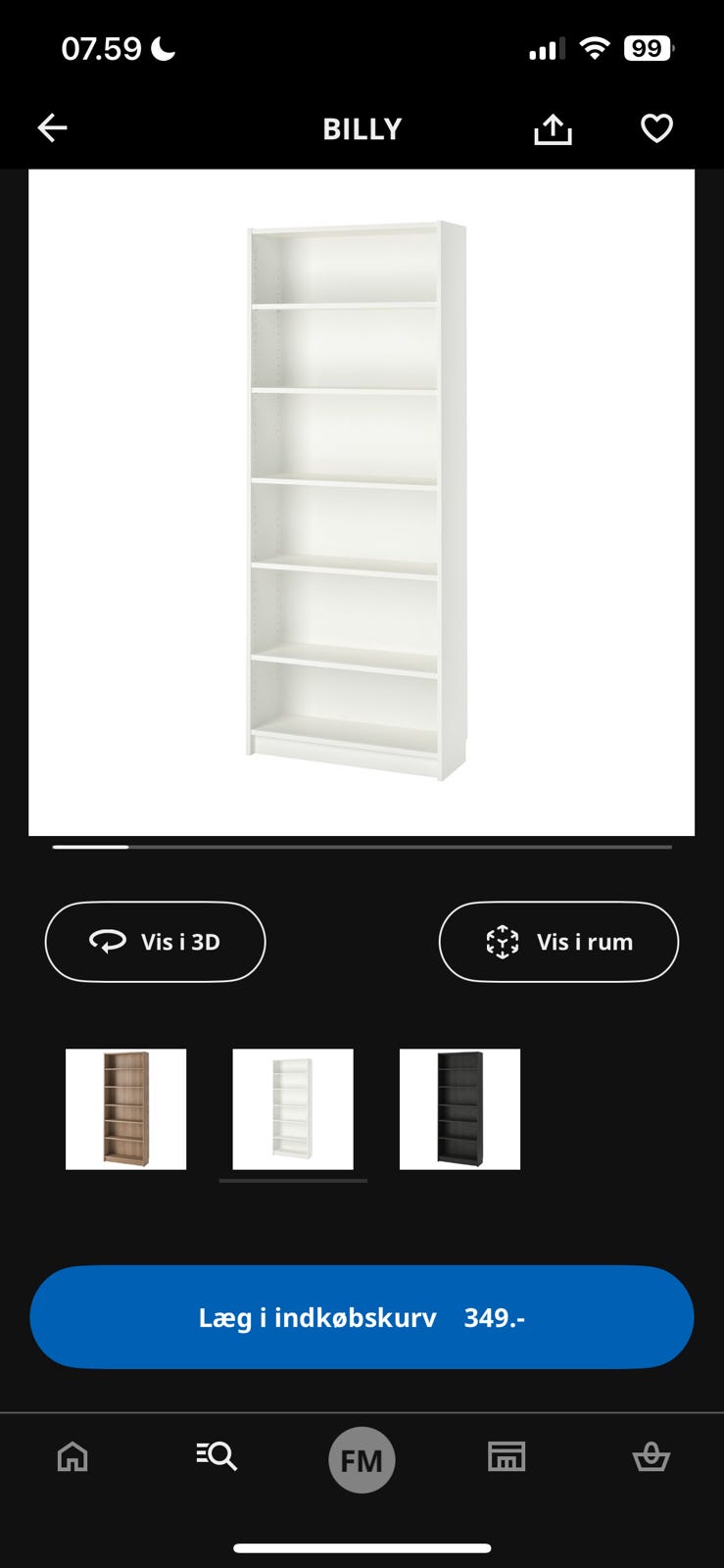Tap the BILLY title in the header
Viewport: 724px width, 1568px height.
click(x=362, y=127)
